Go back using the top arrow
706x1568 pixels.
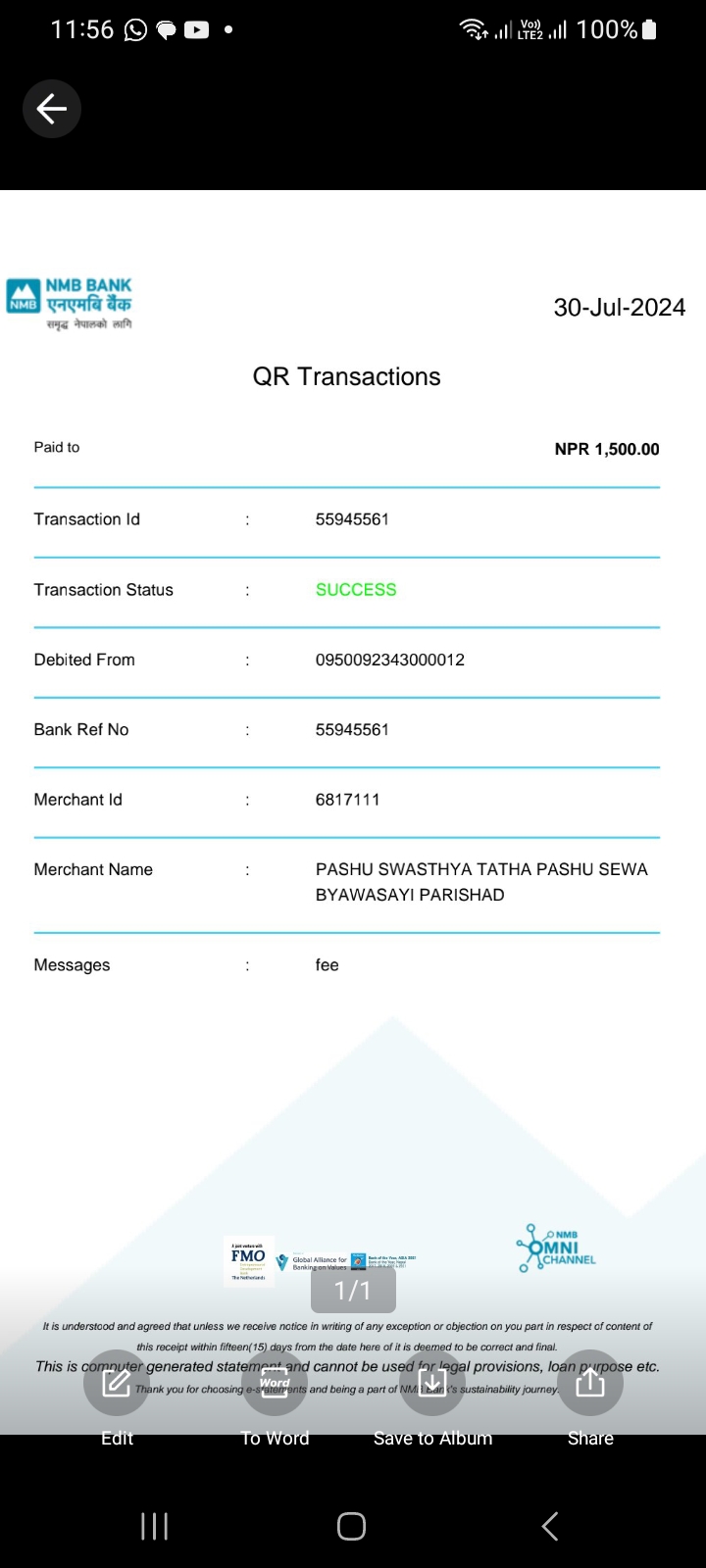coord(52,109)
